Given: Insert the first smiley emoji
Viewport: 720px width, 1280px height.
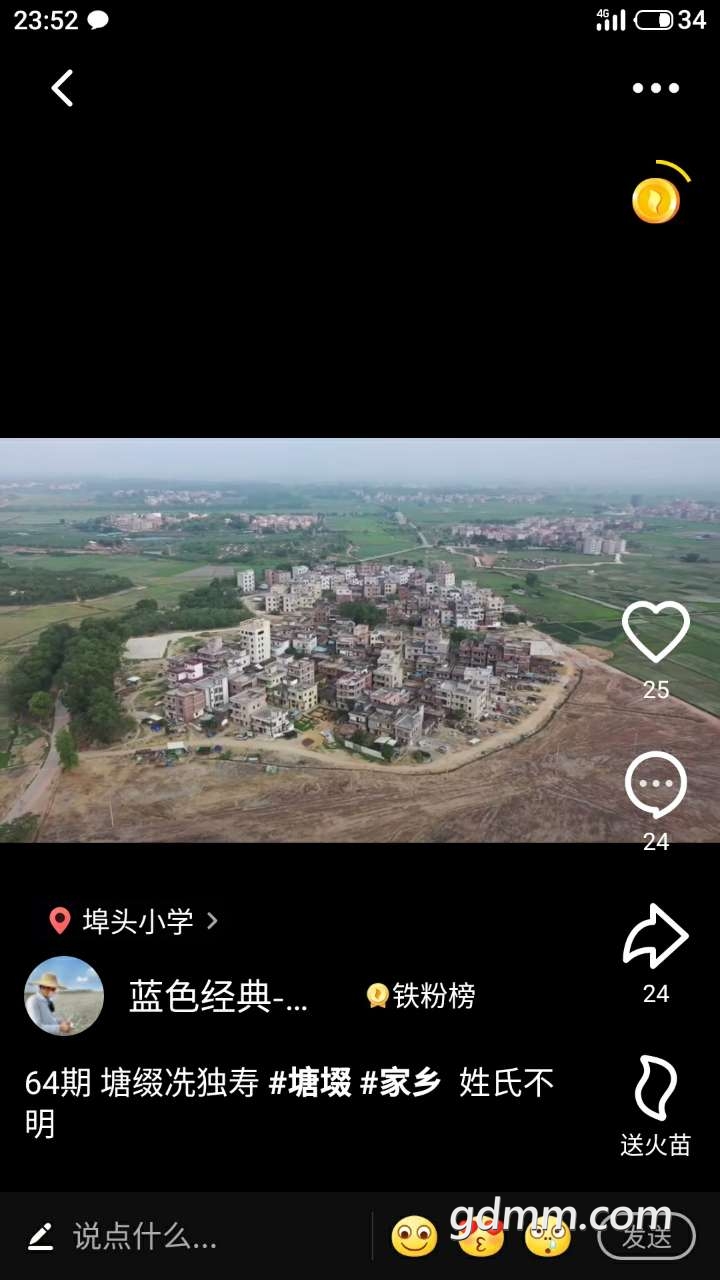Looking at the screenshot, I should [x=414, y=1237].
